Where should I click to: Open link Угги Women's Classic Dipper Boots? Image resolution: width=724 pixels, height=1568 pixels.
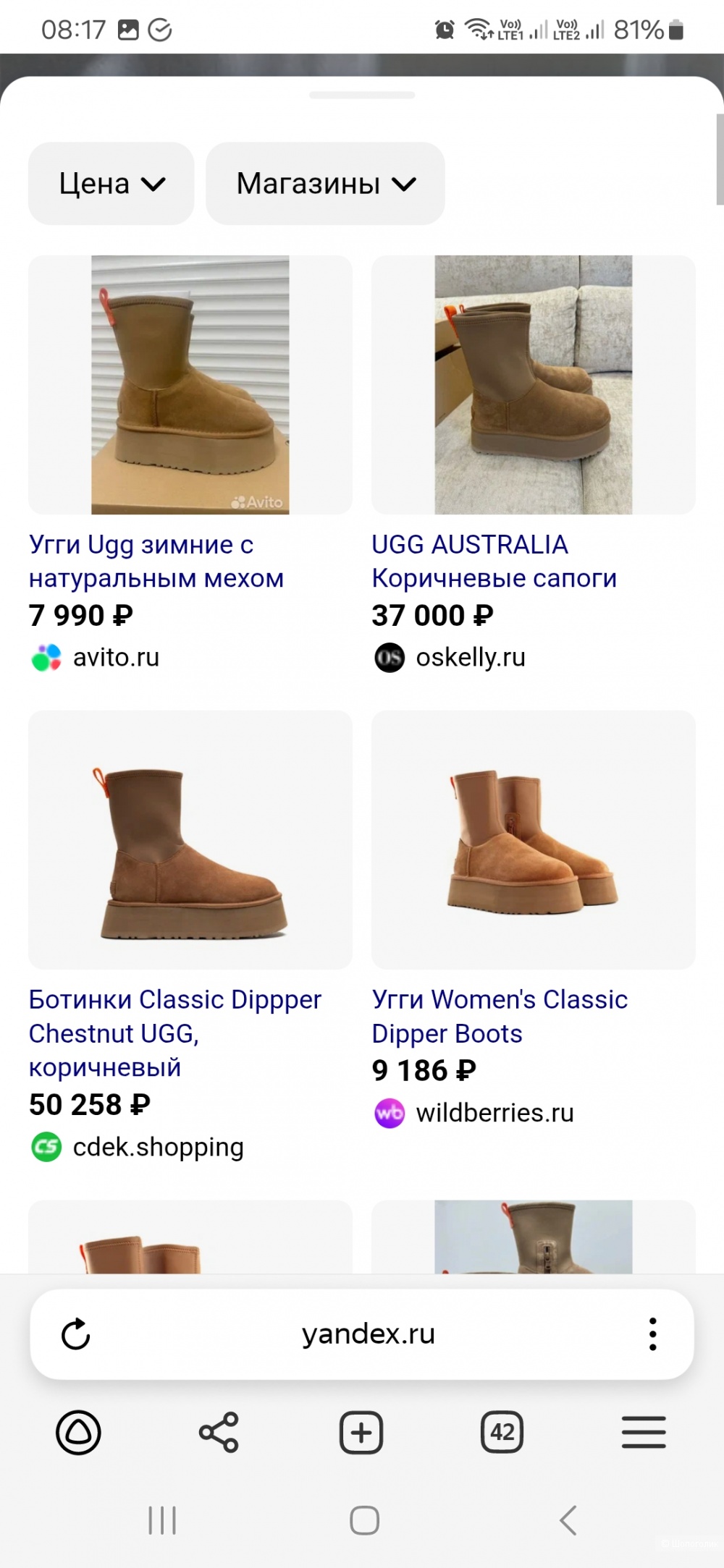(x=499, y=1017)
